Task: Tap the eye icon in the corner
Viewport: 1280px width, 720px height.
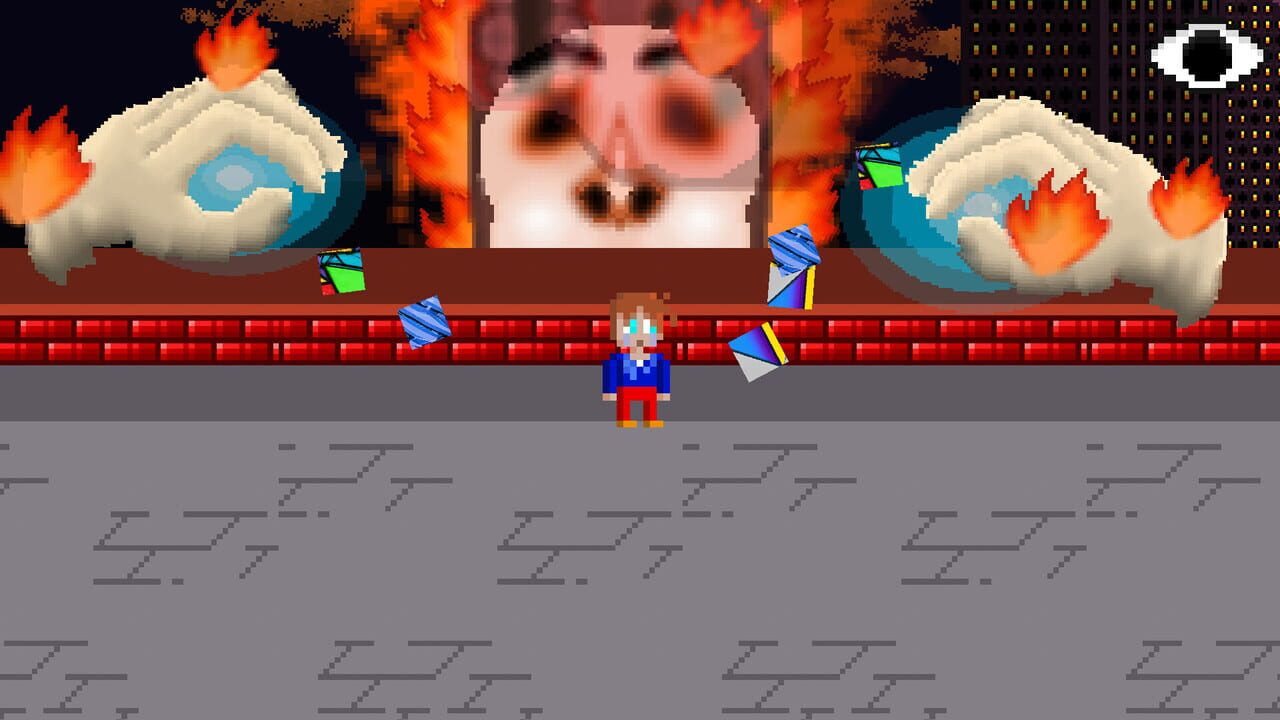Action: [x=1207, y=55]
